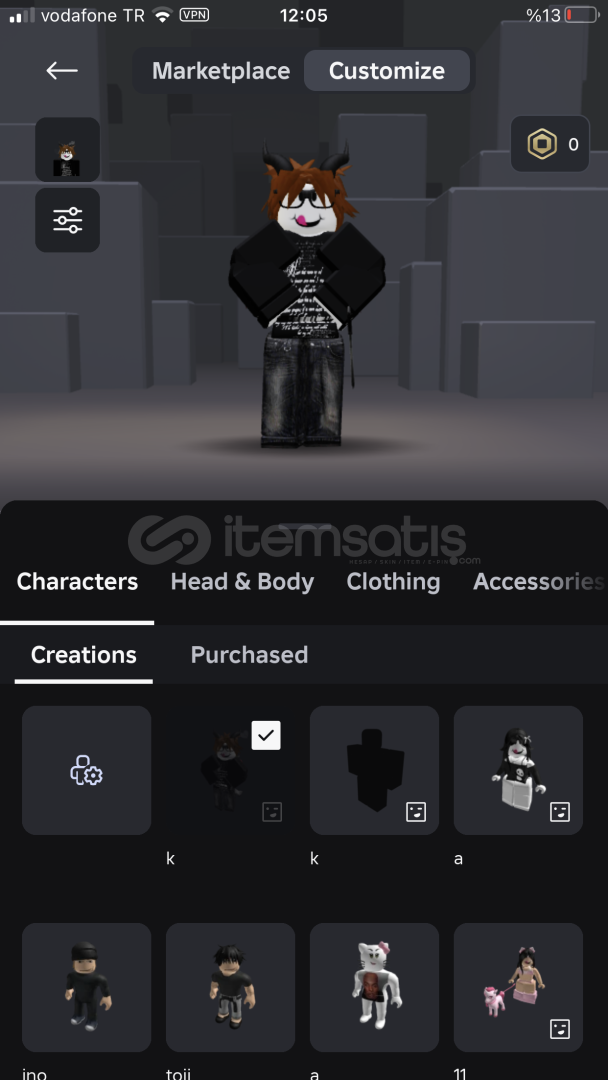Select the character named a with black hair
This screenshot has height=1080, width=608.
[518, 770]
